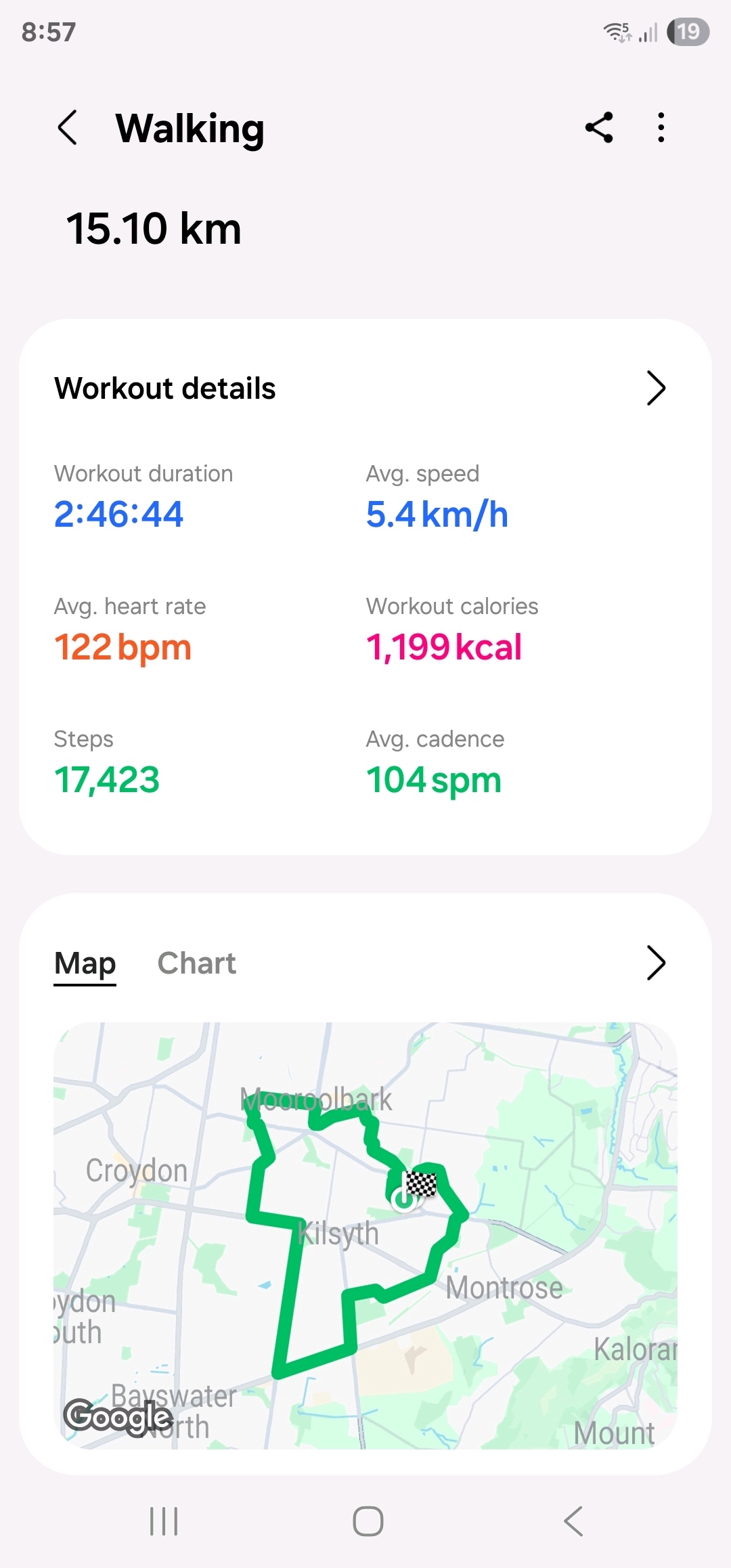The width and height of the screenshot is (731, 1568).
Task: Open the three-dot overflow menu
Action: click(x=661, y=127)
